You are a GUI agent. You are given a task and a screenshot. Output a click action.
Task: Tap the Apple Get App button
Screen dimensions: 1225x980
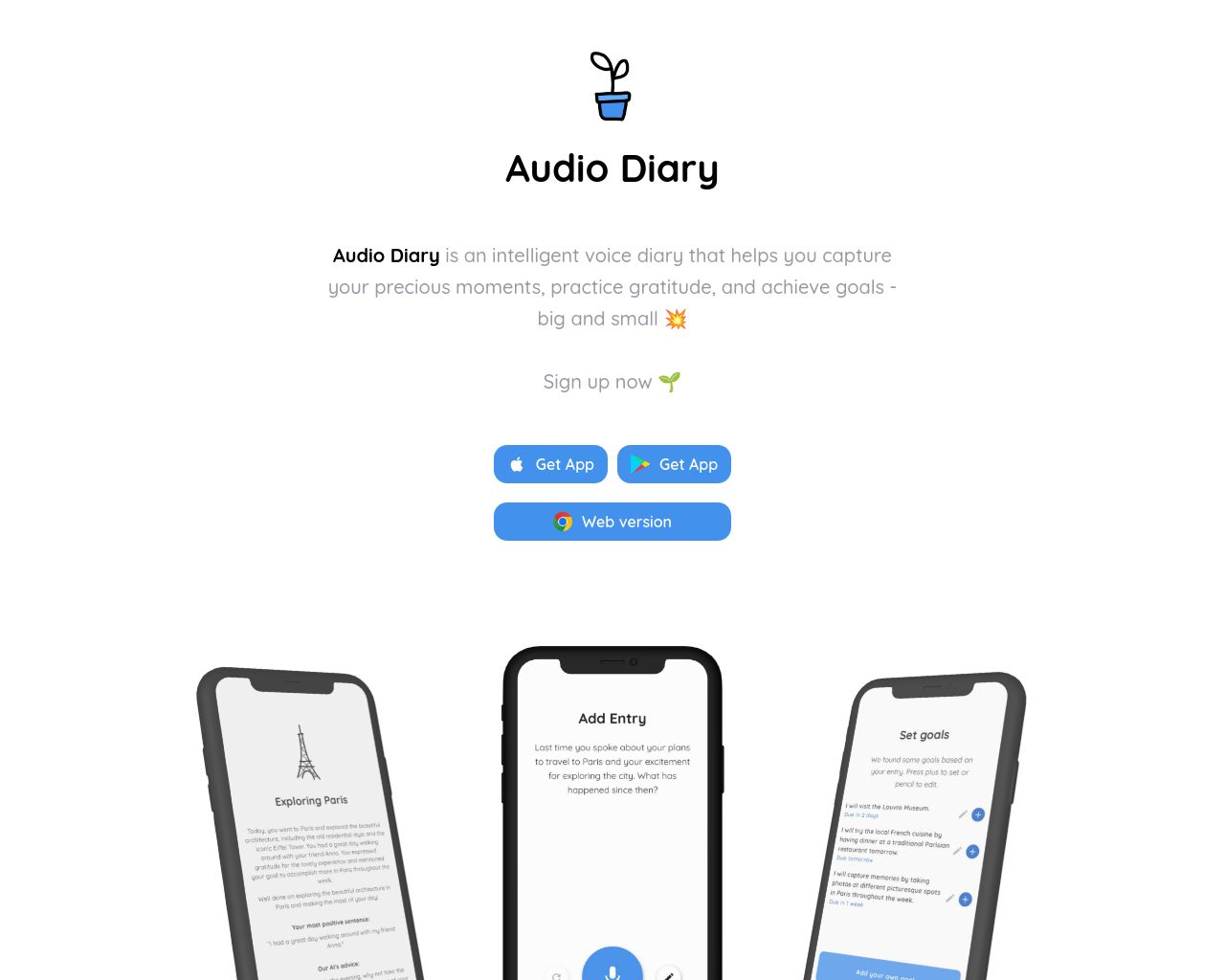[550, 464]
